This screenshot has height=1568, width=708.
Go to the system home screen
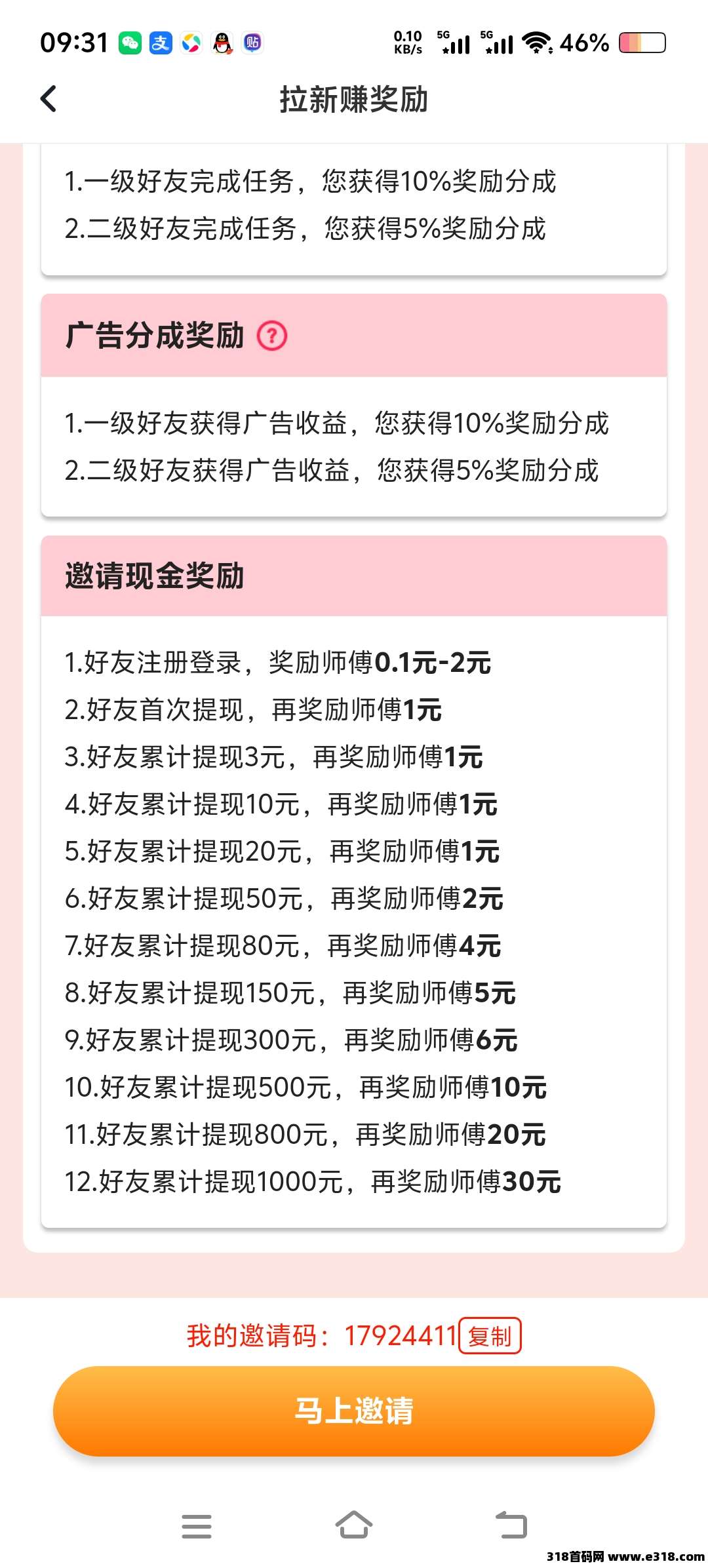coord(354,1525)
